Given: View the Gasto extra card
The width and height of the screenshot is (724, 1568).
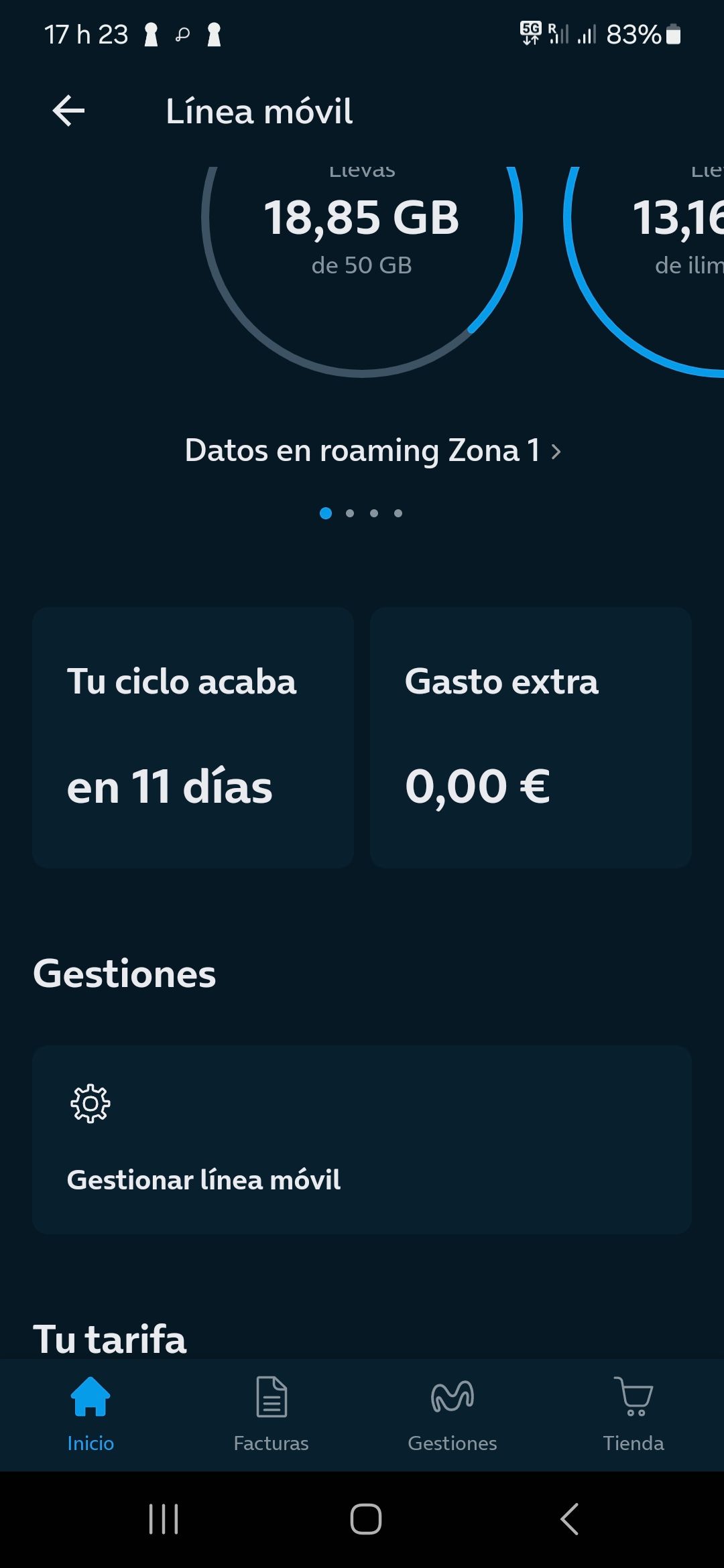Looking at the screenshot, I should (x=530, y=737).
